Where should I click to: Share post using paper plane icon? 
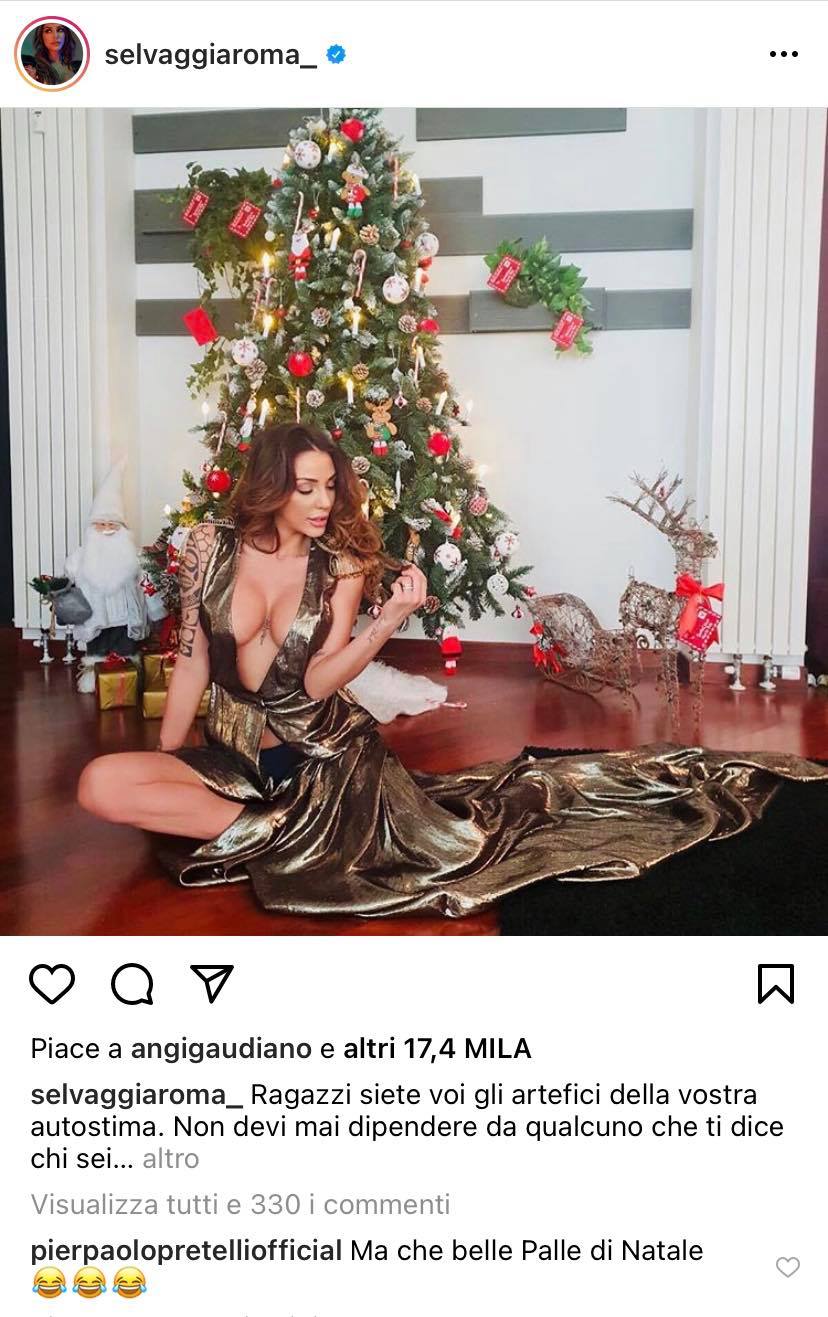tap(212, 984)
